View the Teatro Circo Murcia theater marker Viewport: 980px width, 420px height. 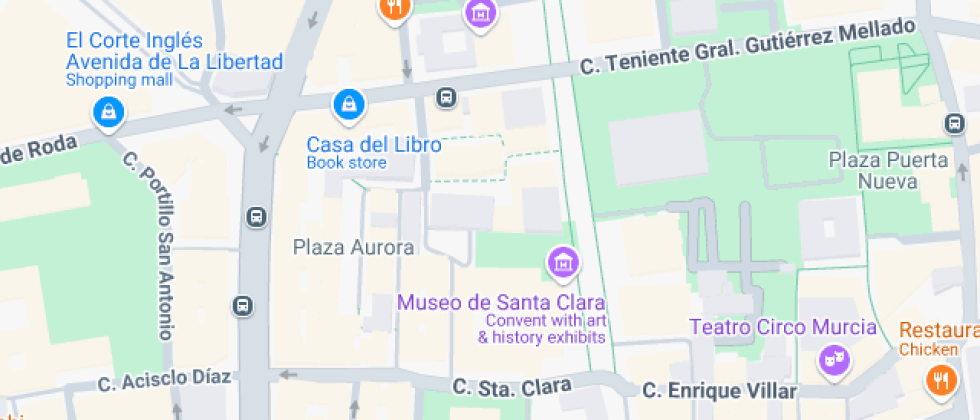(832, 359)
